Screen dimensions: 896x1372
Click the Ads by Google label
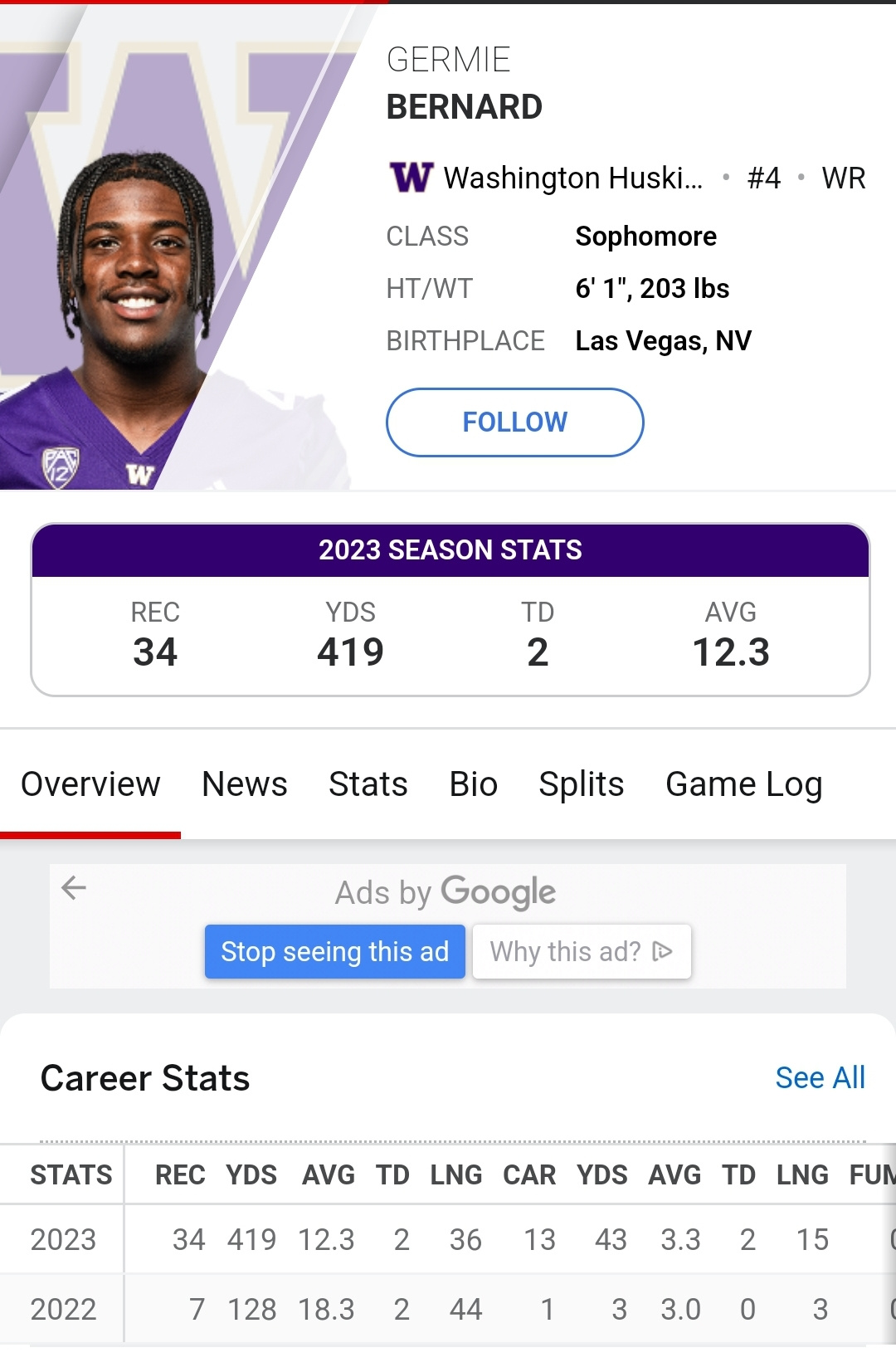(446, 891)
